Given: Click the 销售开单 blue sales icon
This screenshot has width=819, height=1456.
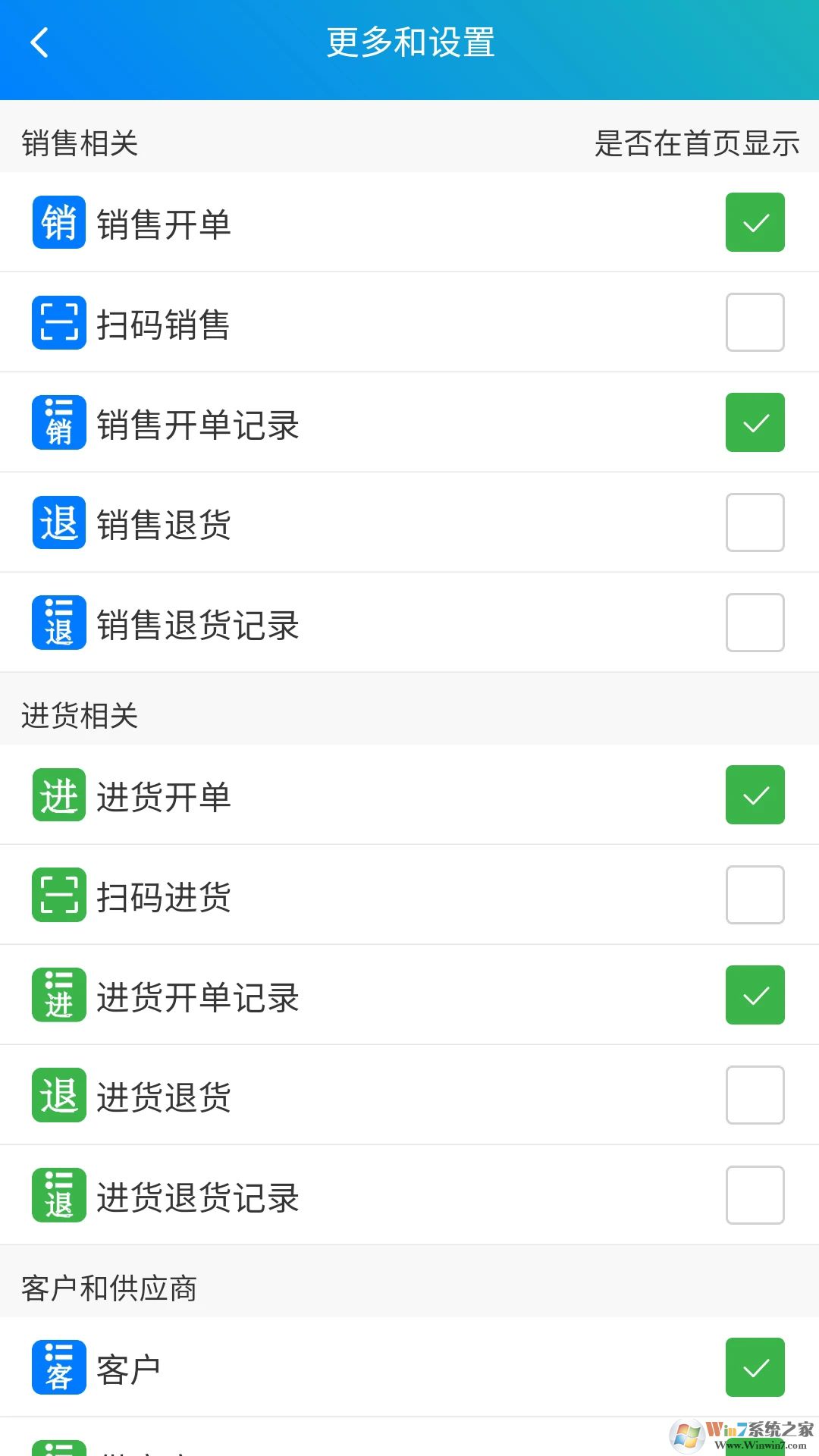Looking at the screenshot, I should [58, 222].
